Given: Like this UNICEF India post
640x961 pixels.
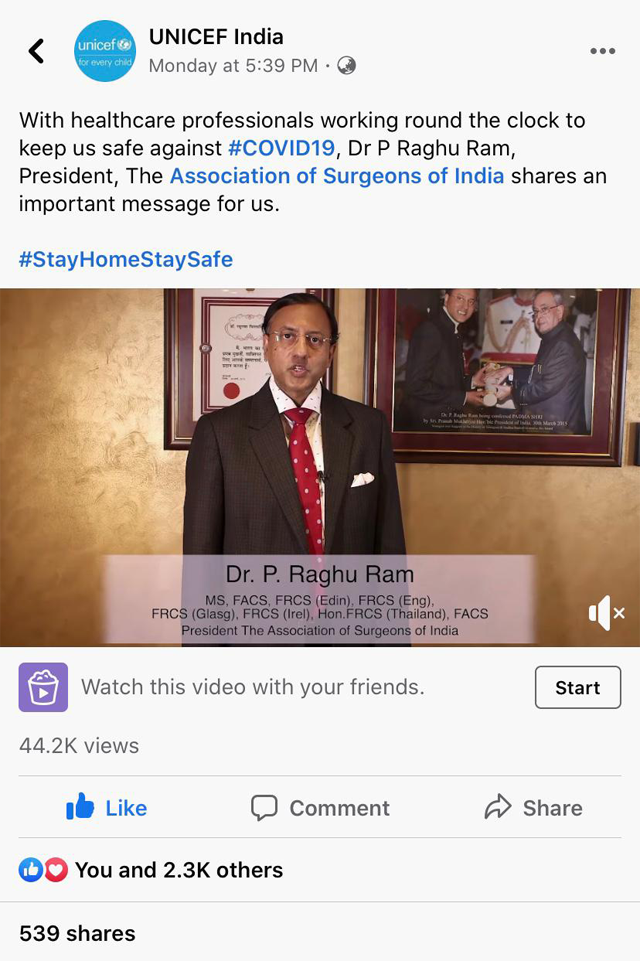Looking at the screenshot, I should (107, 808).
